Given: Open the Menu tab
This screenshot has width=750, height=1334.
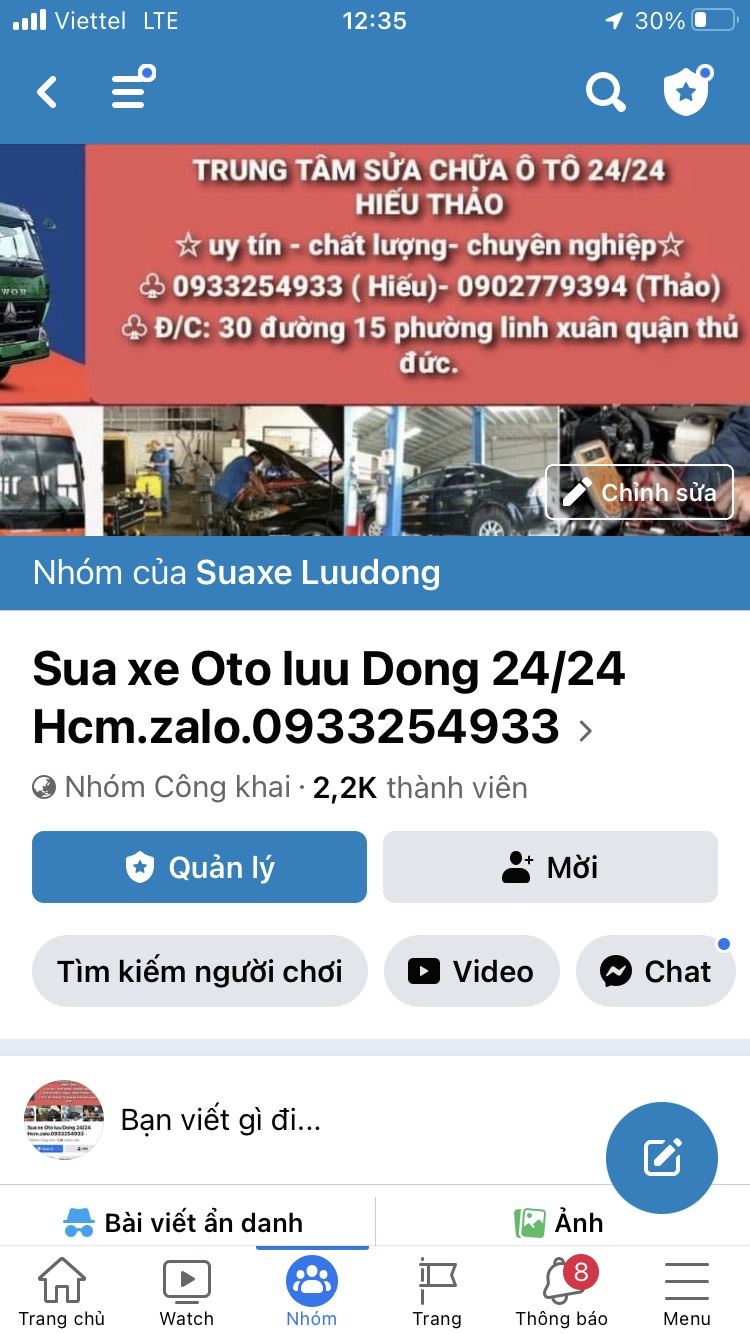Looking at the screenshot, I should [x=687, y=1292].
